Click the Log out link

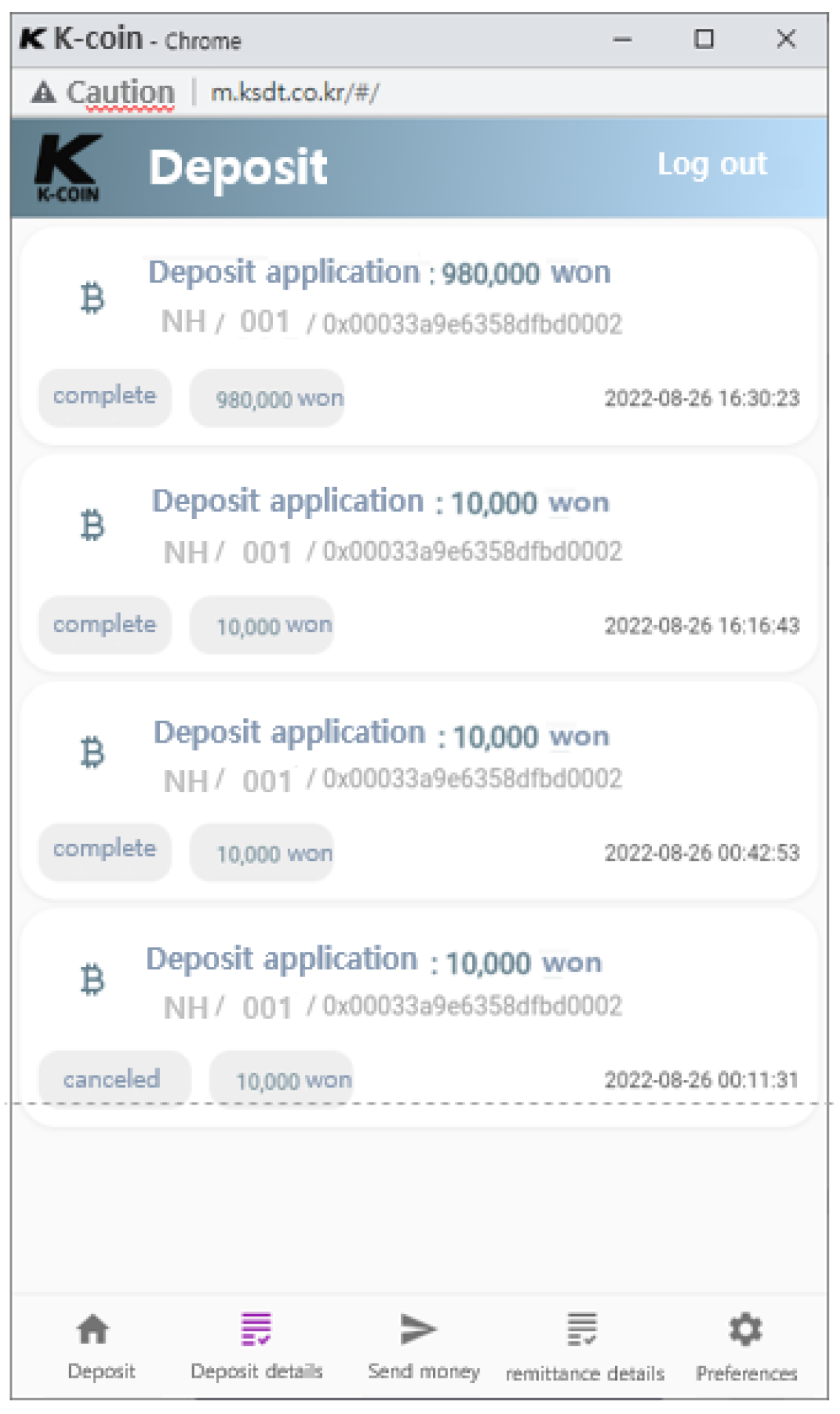coord(712,164)
